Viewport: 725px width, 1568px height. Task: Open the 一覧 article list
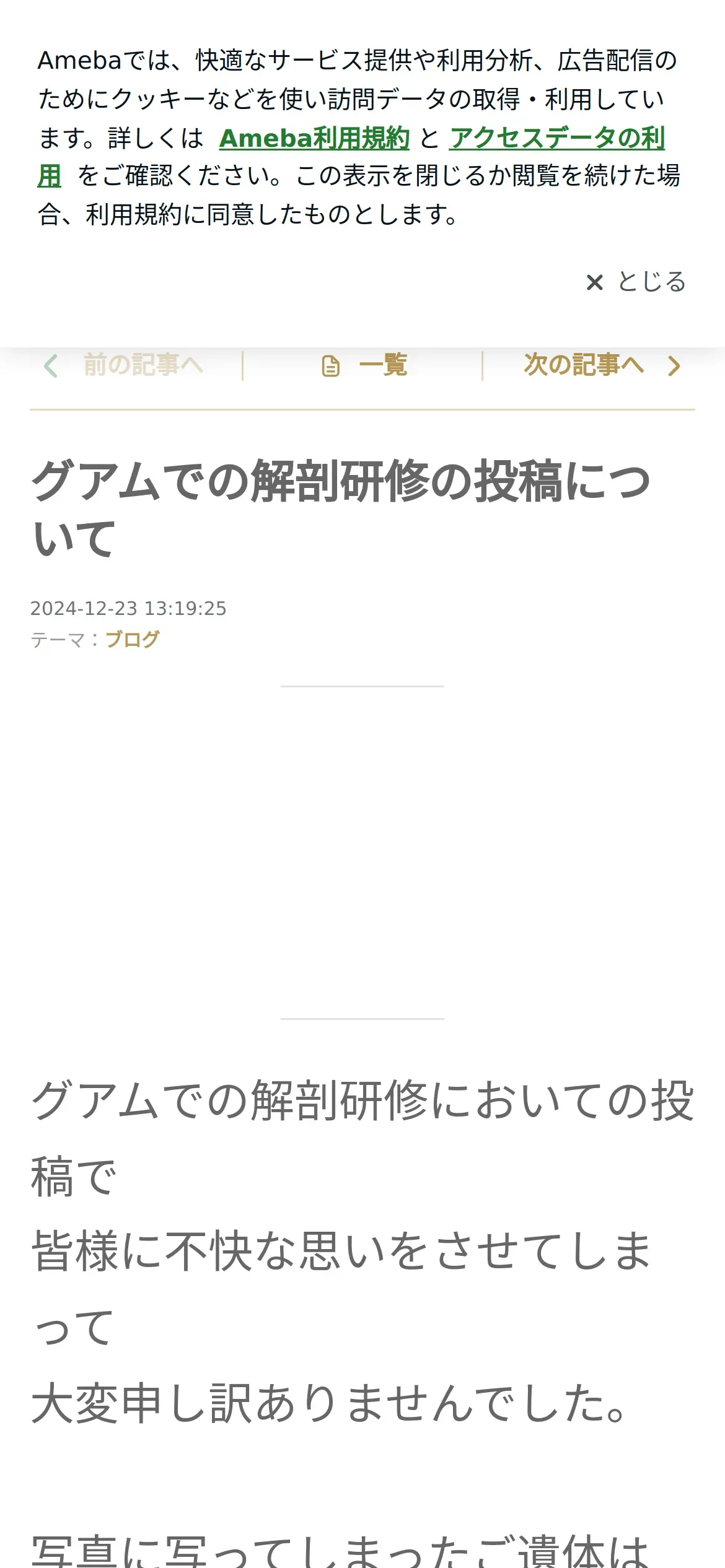[x=364, y=365]
